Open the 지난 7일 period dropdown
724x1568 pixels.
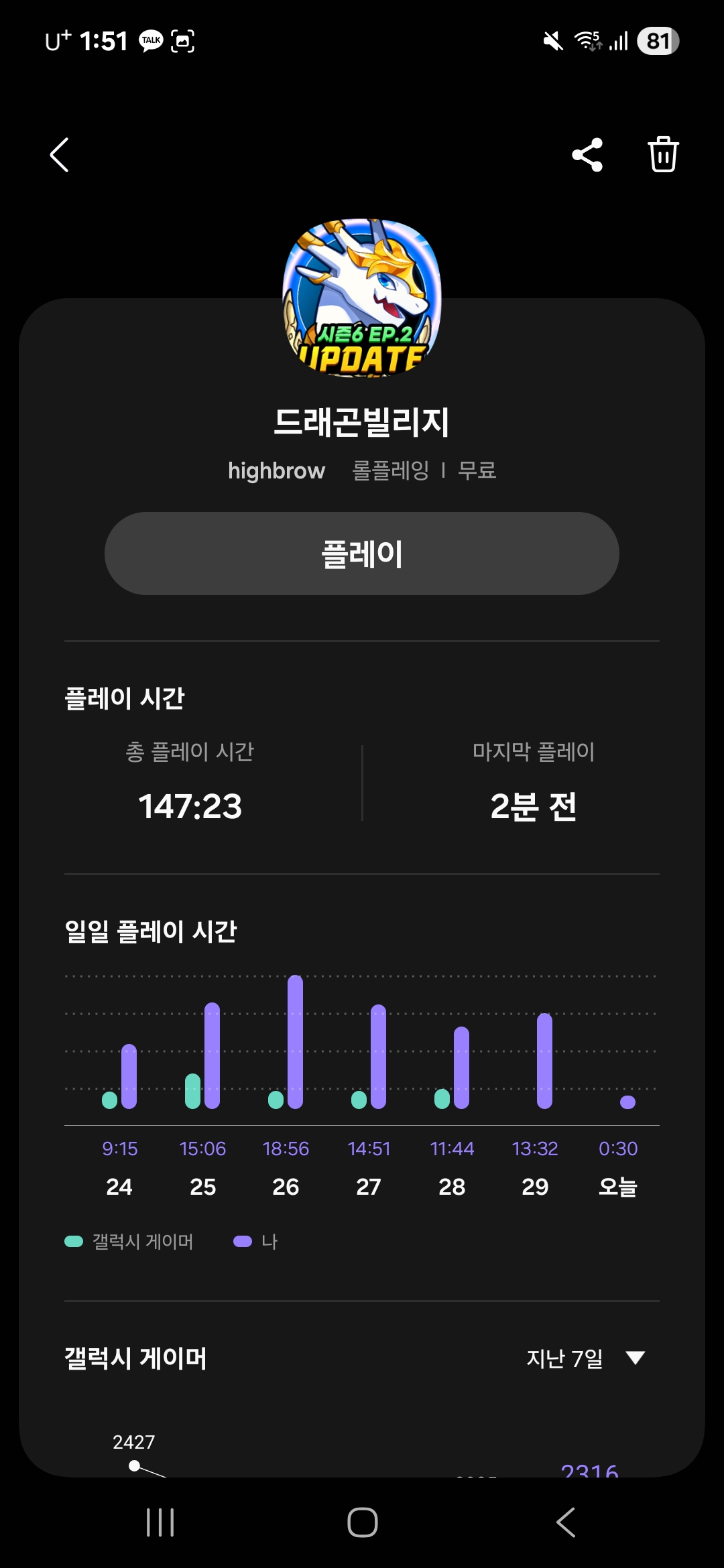point(585,1358)
